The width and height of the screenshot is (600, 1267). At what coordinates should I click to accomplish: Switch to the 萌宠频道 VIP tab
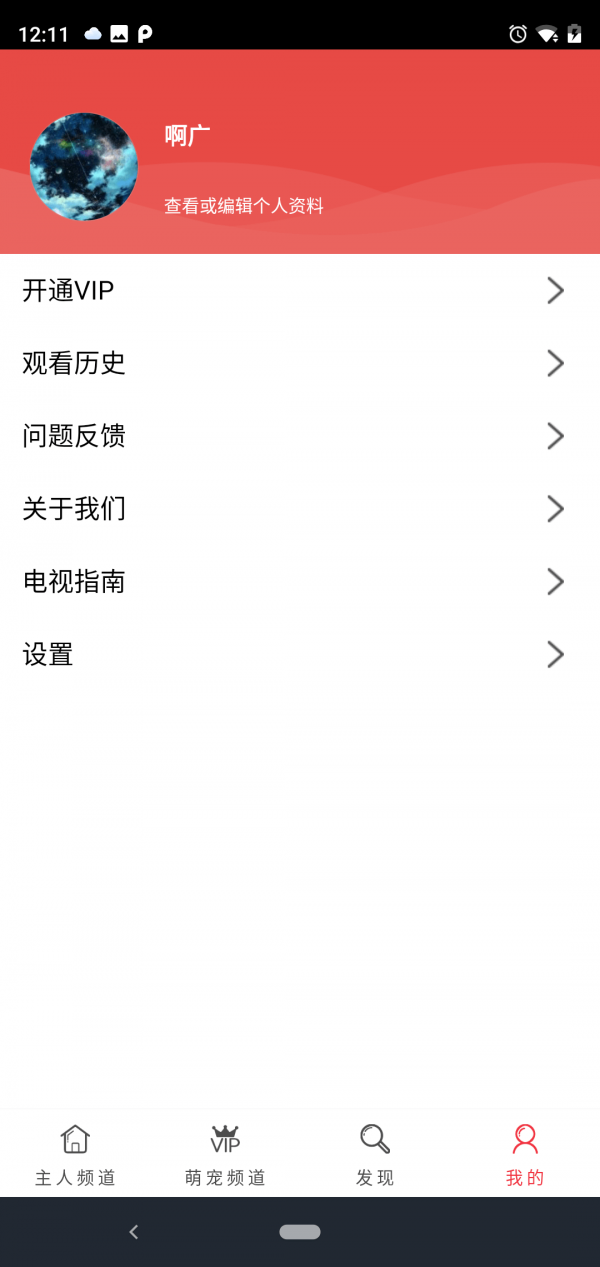pyautogui.click(x=225, y=1155)
